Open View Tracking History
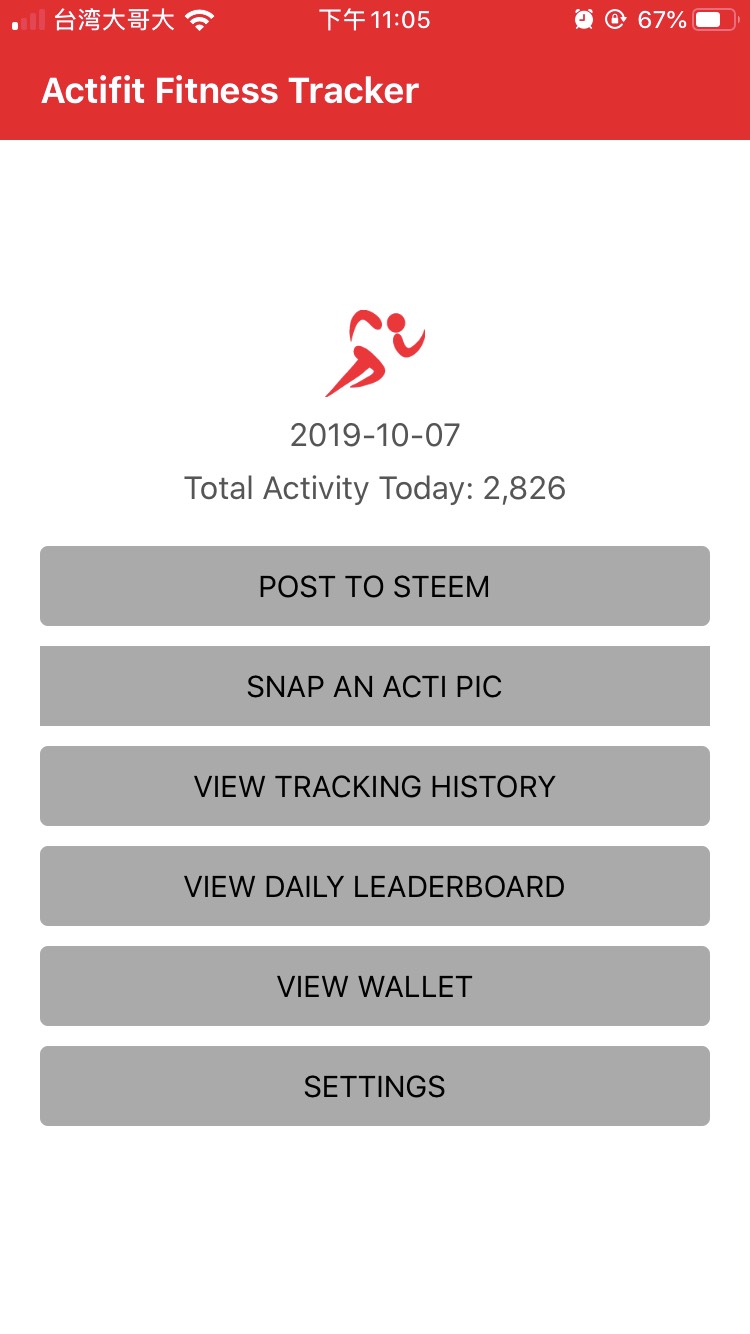The height and width of the screenshot is (1334, 750). click(375, 786)
